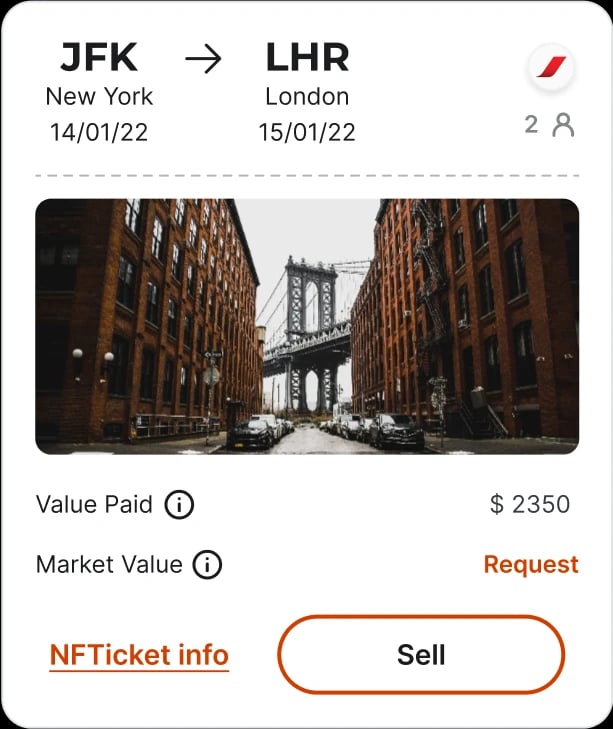The width and height of the screenshot is (613, 729).
Task: Show info about Market Value
Action: point(207,565)
